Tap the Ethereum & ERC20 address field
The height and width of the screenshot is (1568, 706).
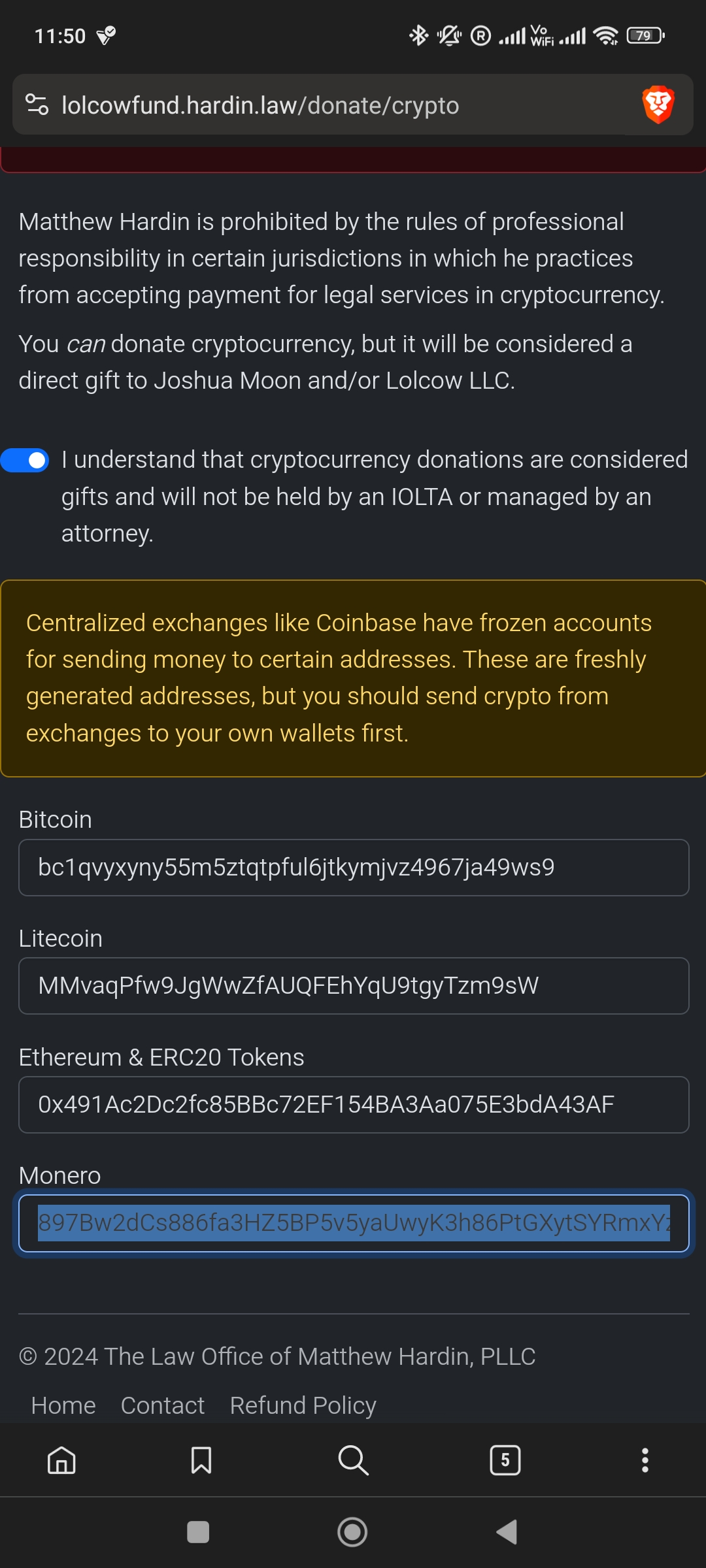tap(354, 1105)
